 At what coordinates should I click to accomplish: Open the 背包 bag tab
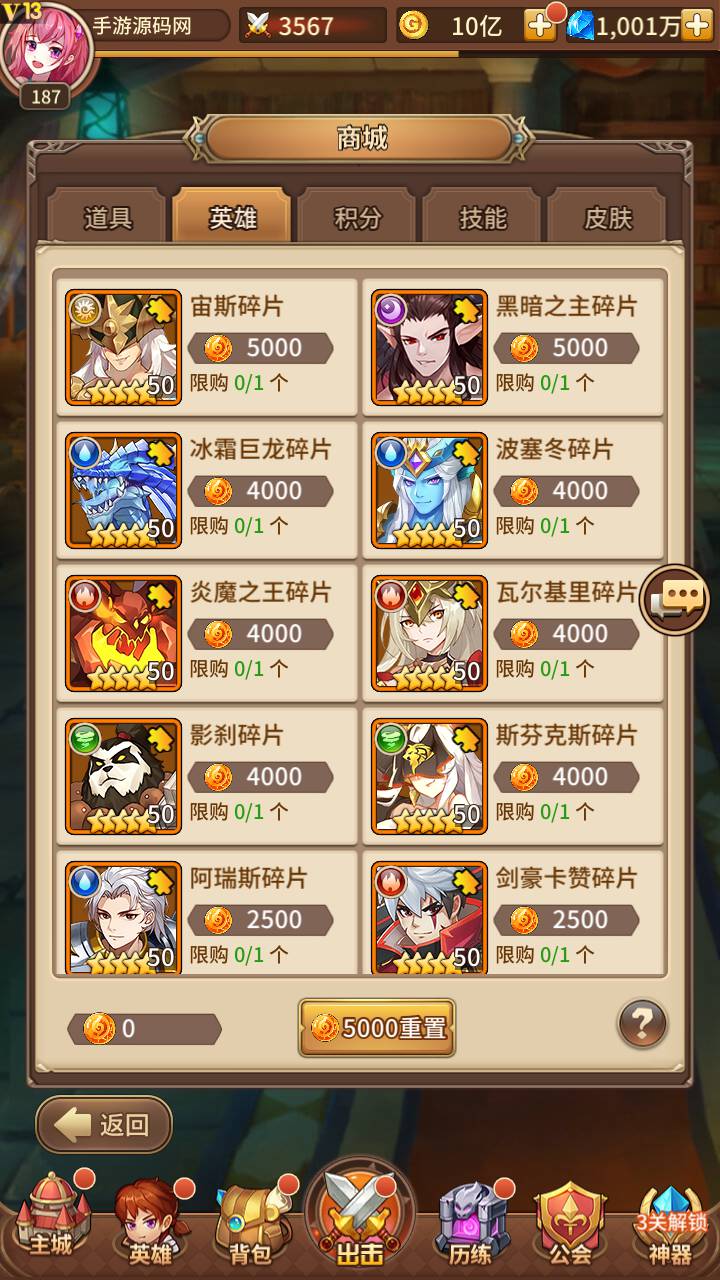tap(248, 1220)
